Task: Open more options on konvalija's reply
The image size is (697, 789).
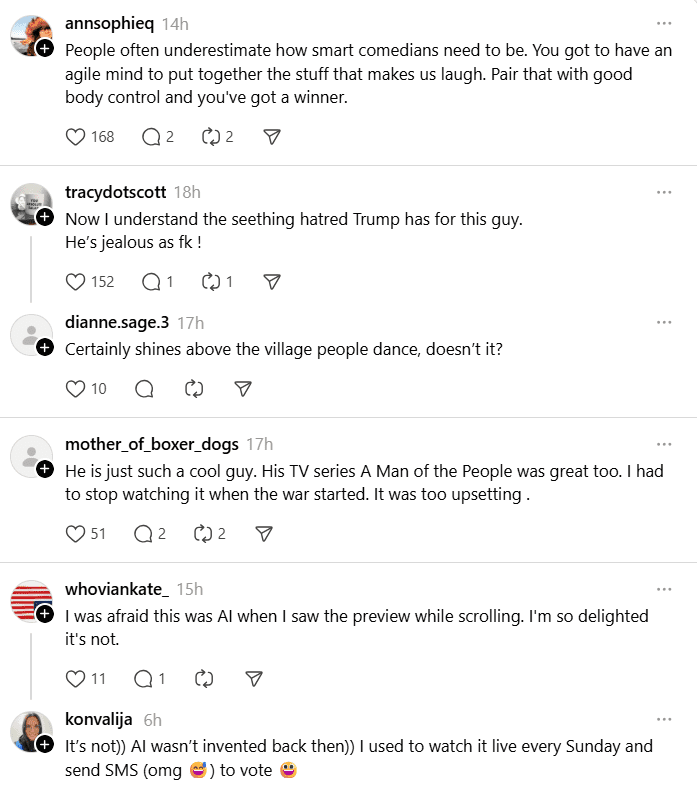Action: point(664,719)
